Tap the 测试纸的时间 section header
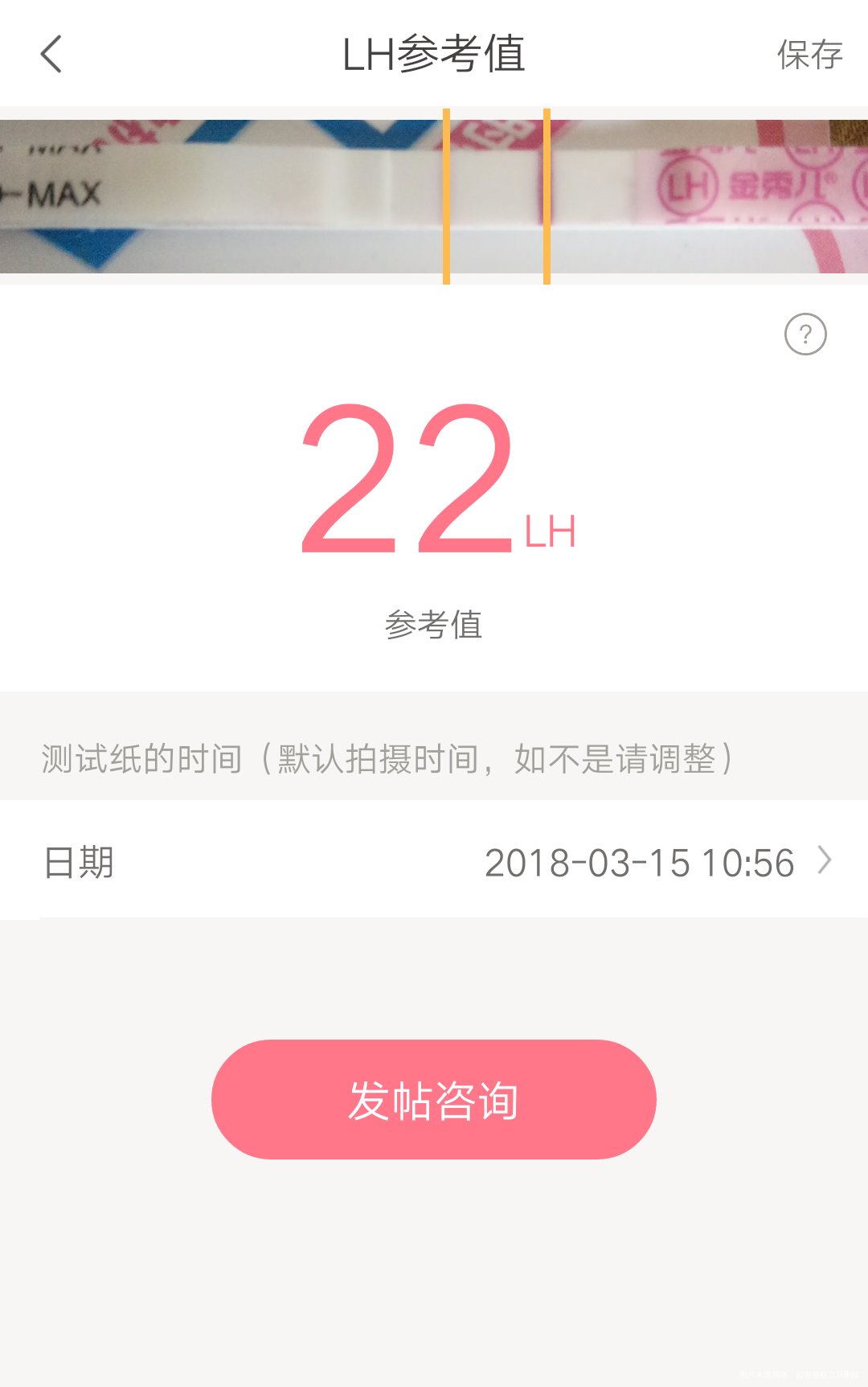Viewport: 868px width, 1387px height. point(386,758)
